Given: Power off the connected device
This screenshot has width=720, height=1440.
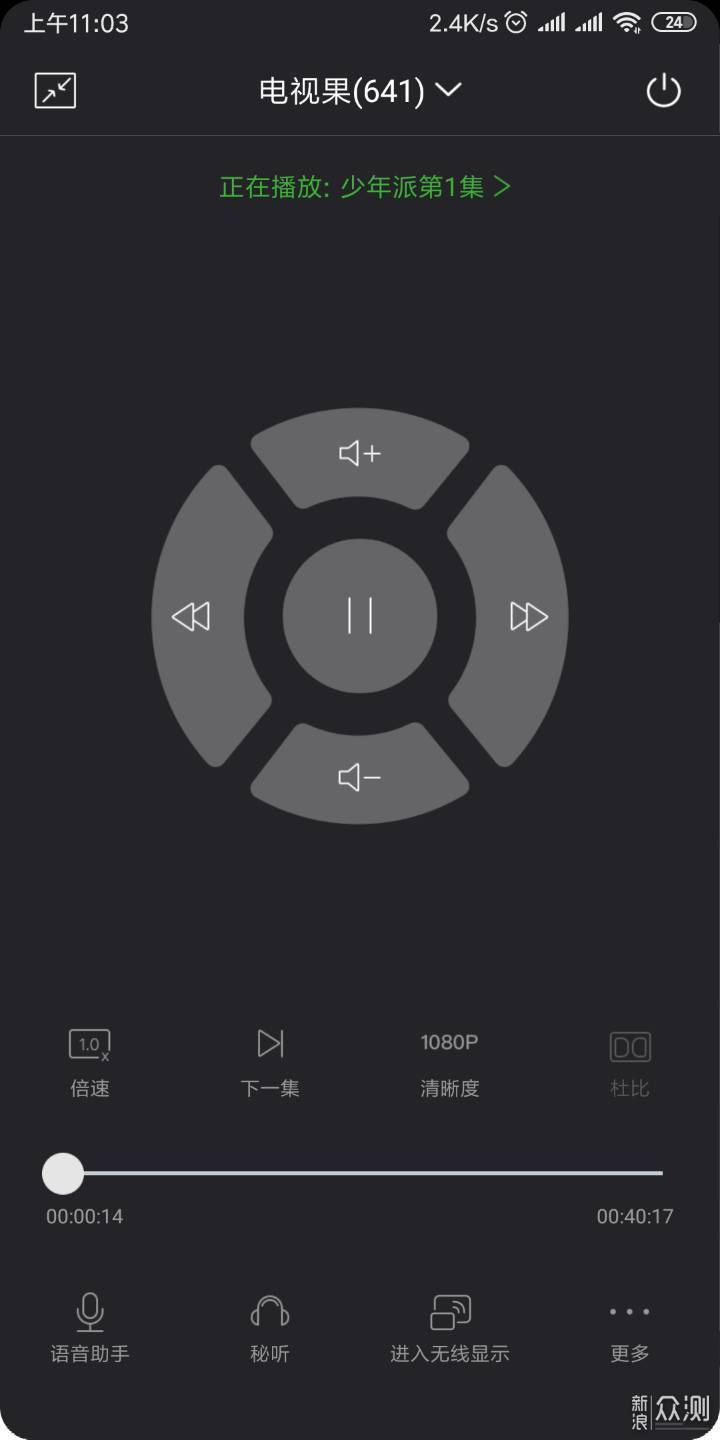Looking at the screenshot, I should coord(663,91).
